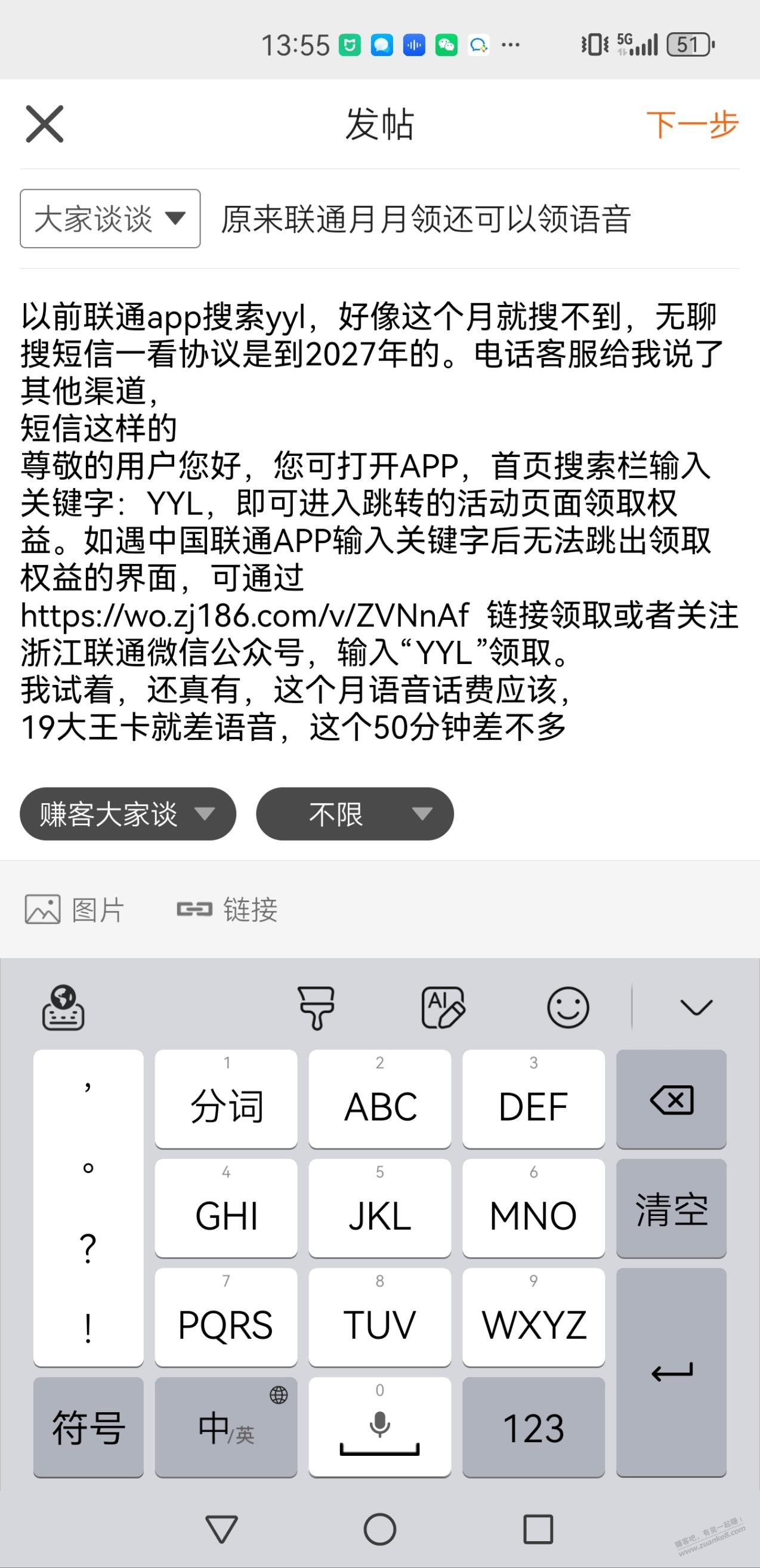Tap 下一步 to continue posting
This screenshot has width=760, height=1568.
pos(692,125)
